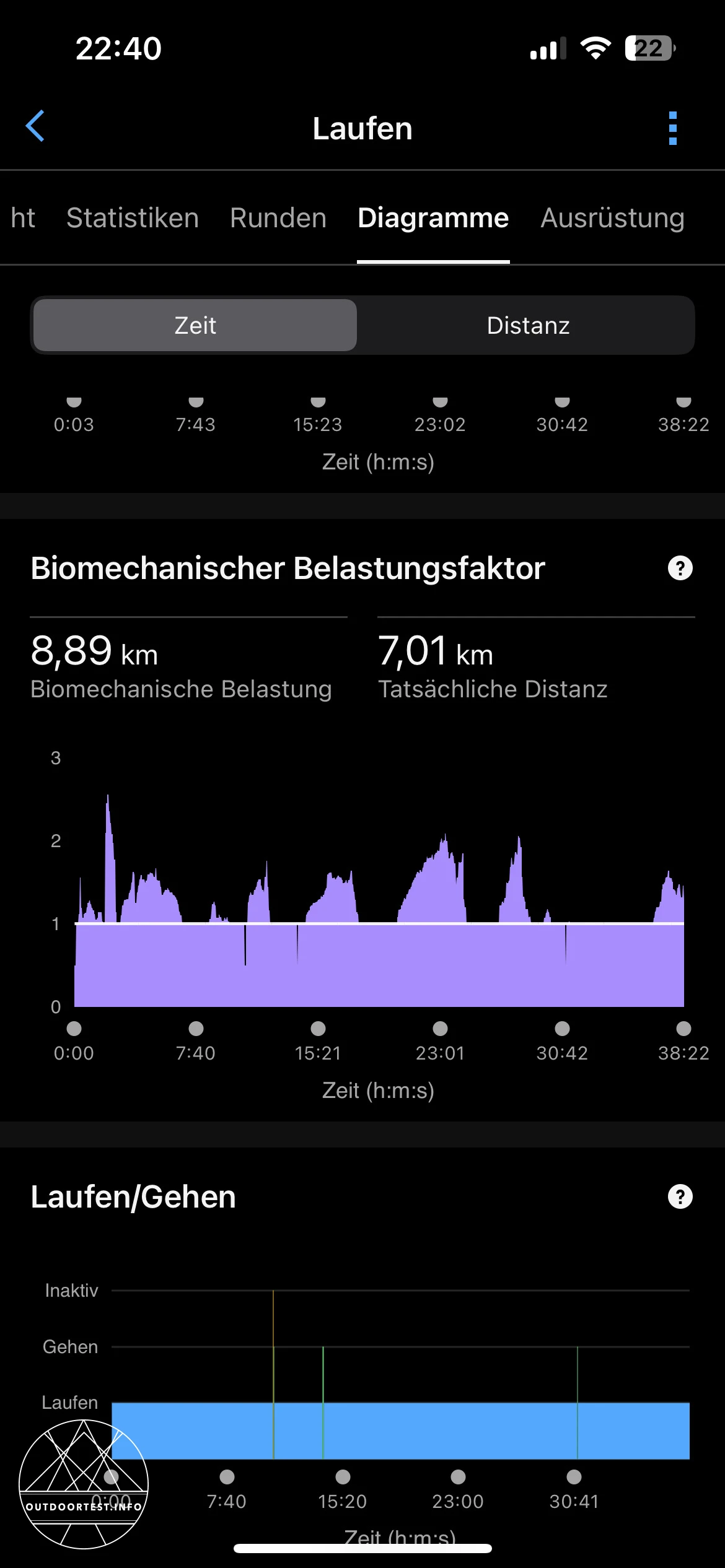Keep Zeit selected in the axis switcher
Image resolution: width=725 pixels, height=1568 pixels.
195,325
